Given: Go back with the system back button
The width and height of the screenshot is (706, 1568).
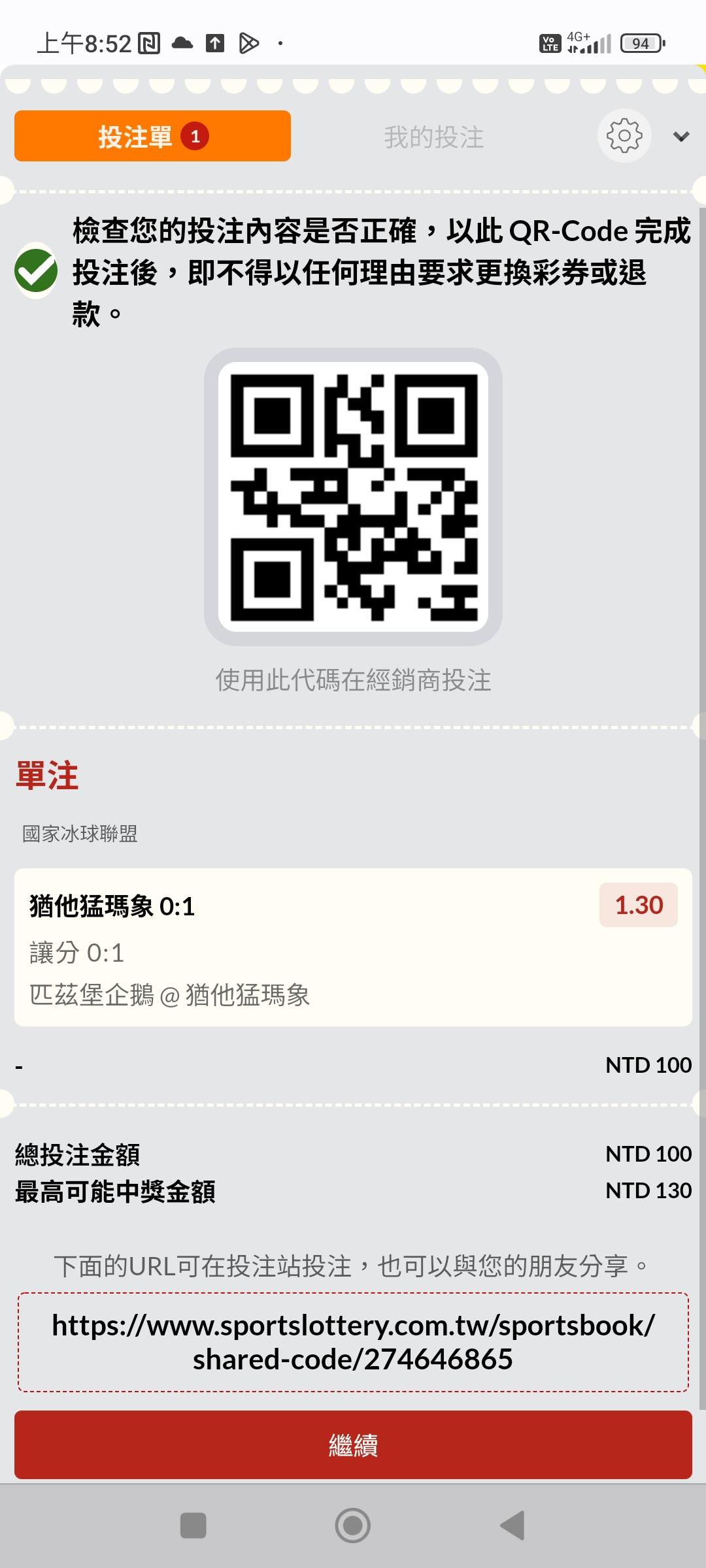Looking at the screenshot, I should point(513,1526).
